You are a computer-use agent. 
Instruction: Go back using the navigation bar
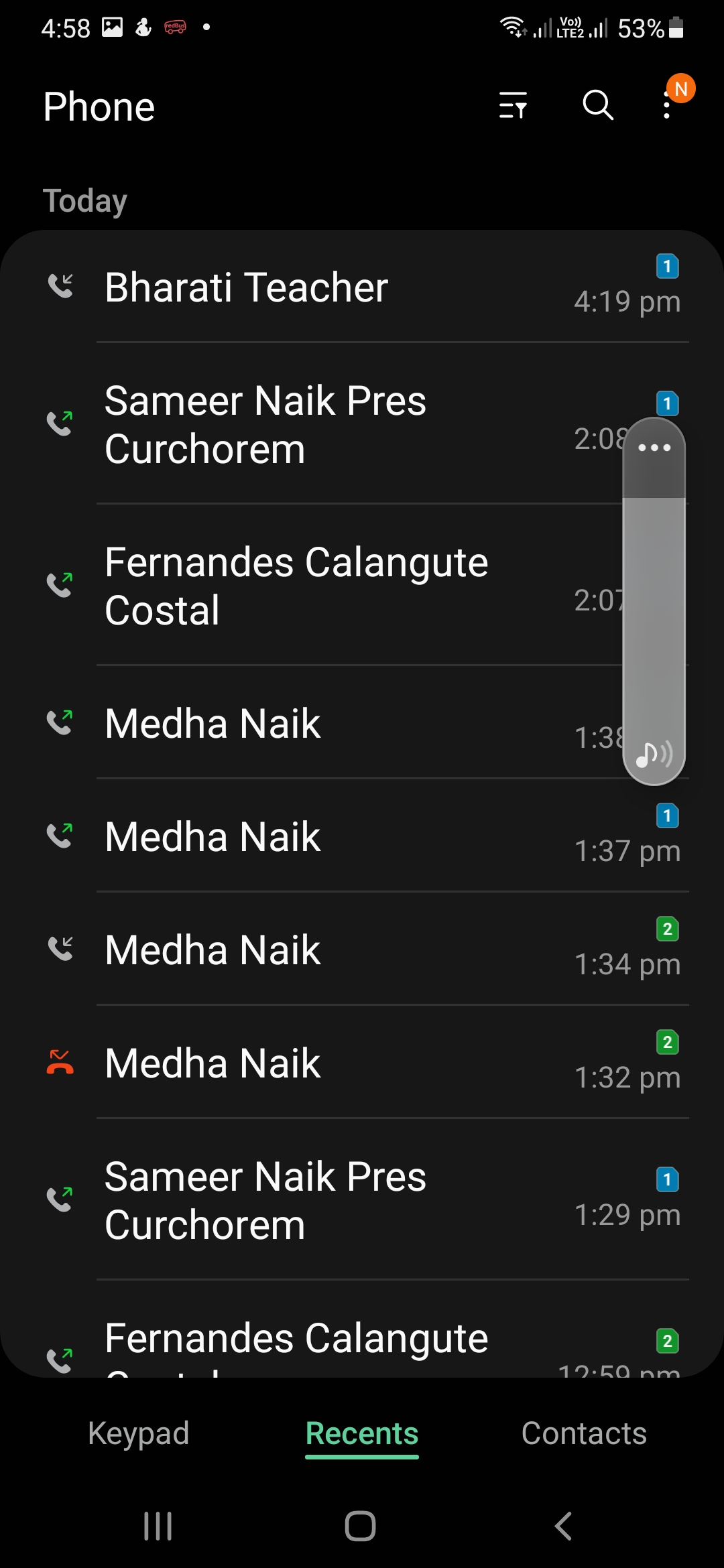(x=564, y=1526)
